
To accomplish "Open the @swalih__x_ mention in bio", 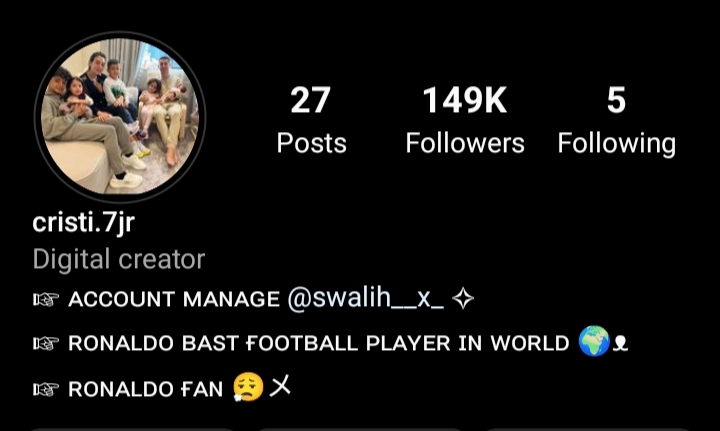I will click(x=366, y=298).
